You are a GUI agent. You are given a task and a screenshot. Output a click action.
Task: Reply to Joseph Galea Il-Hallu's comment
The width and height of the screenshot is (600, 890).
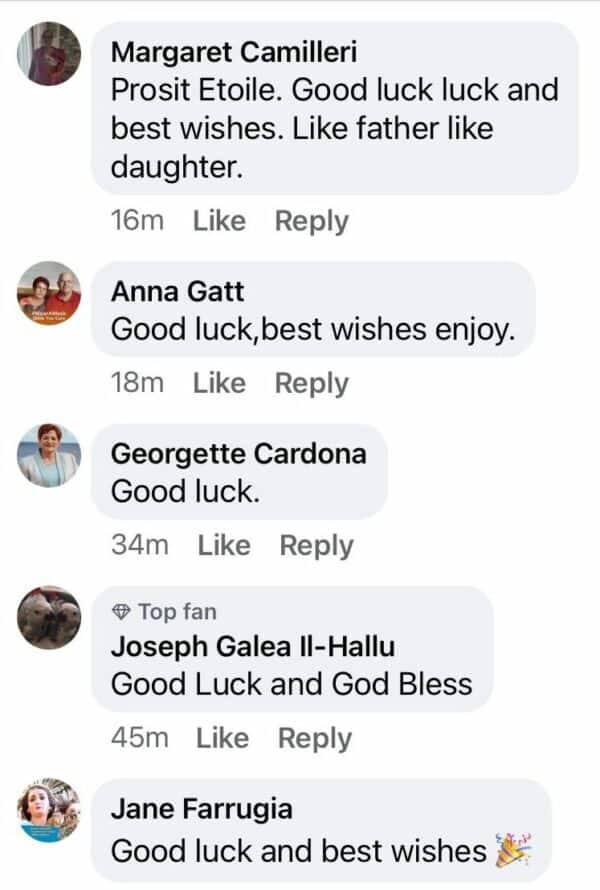click(x=314, y=738)
